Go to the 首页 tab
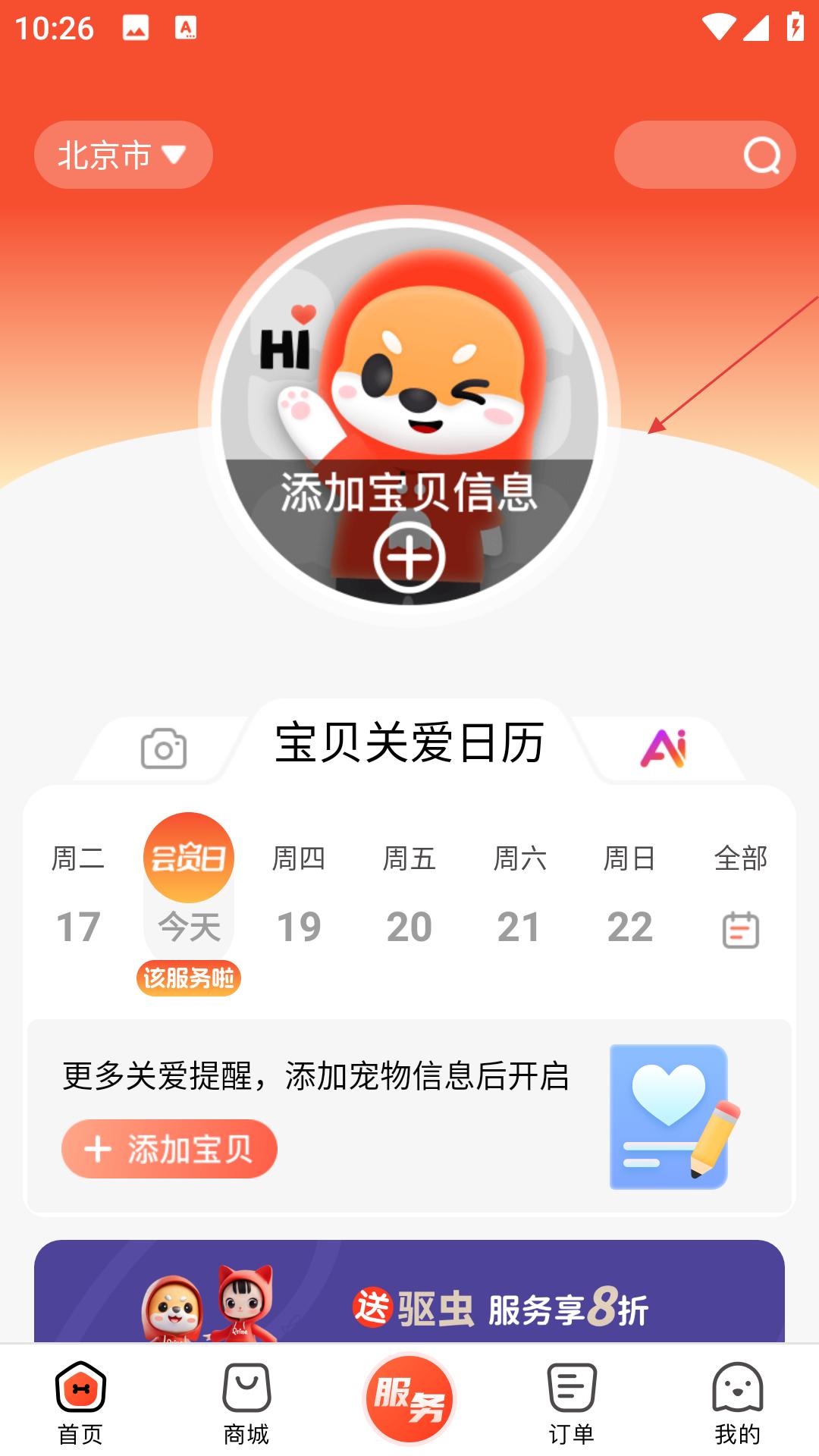The image size is (819, 1456). [x=80, y=1403]
